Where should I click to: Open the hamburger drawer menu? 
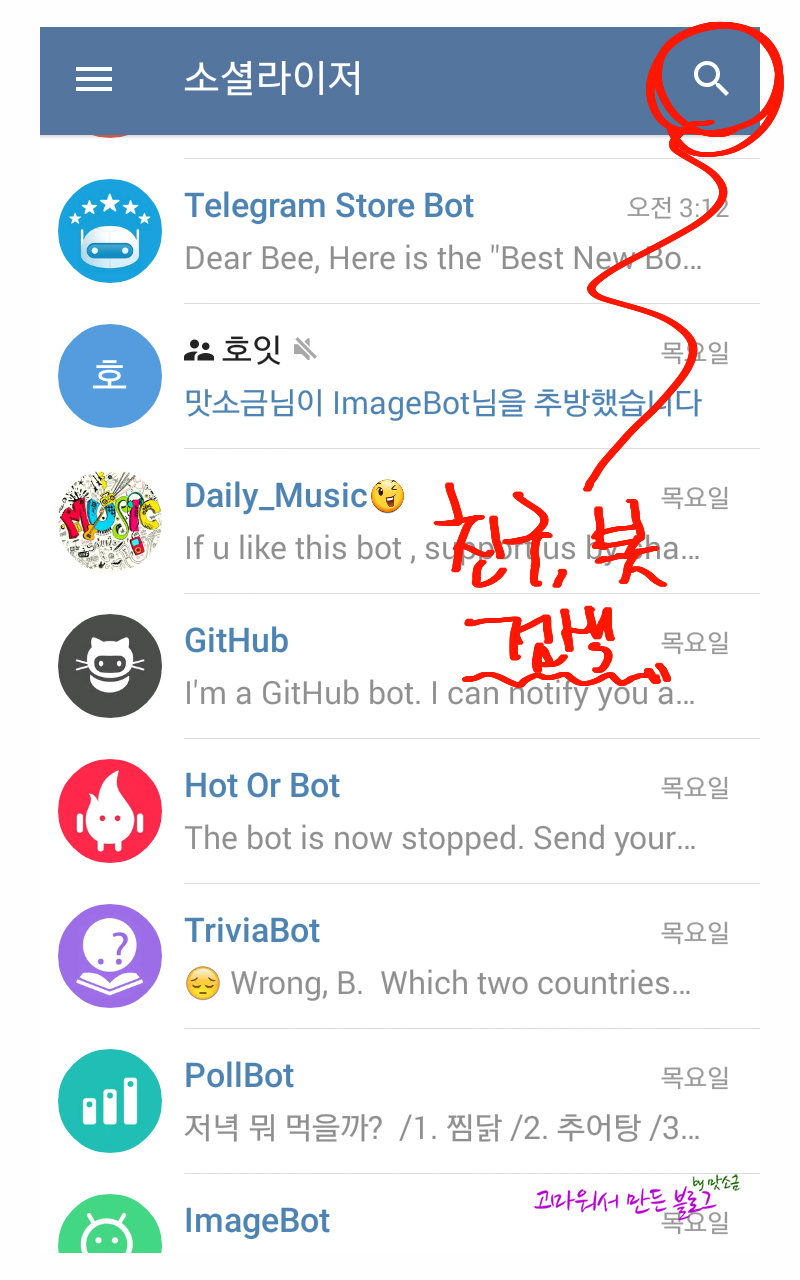click(94, 79)
